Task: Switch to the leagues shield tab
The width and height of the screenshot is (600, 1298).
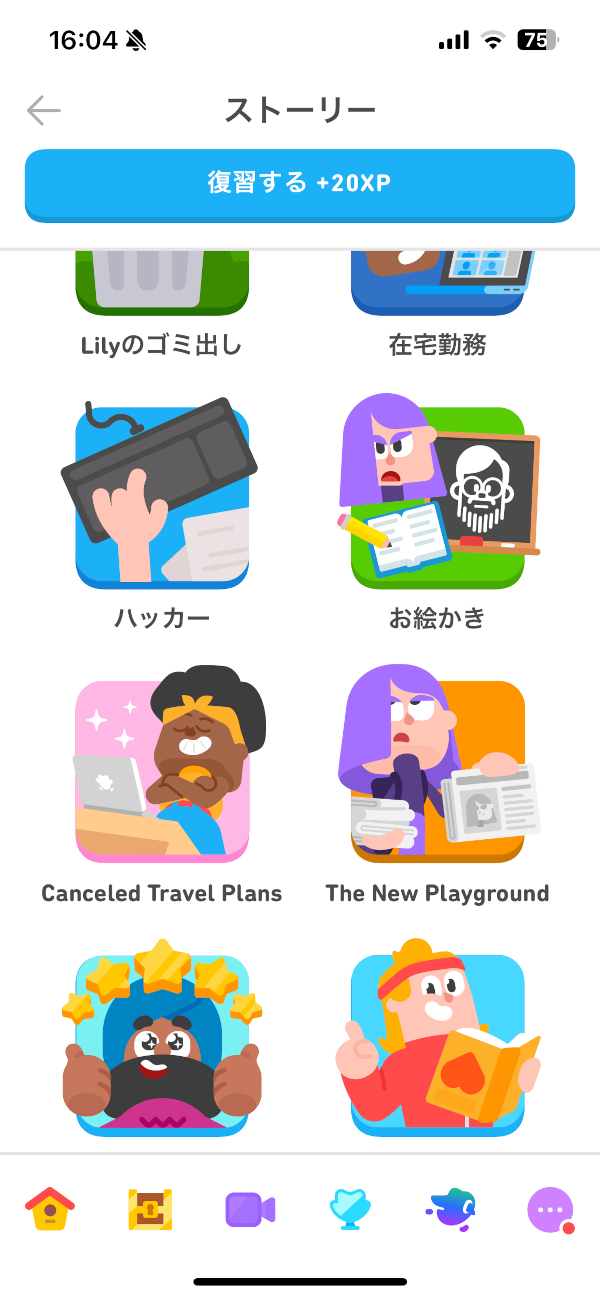Action: tap(350, 1209)
